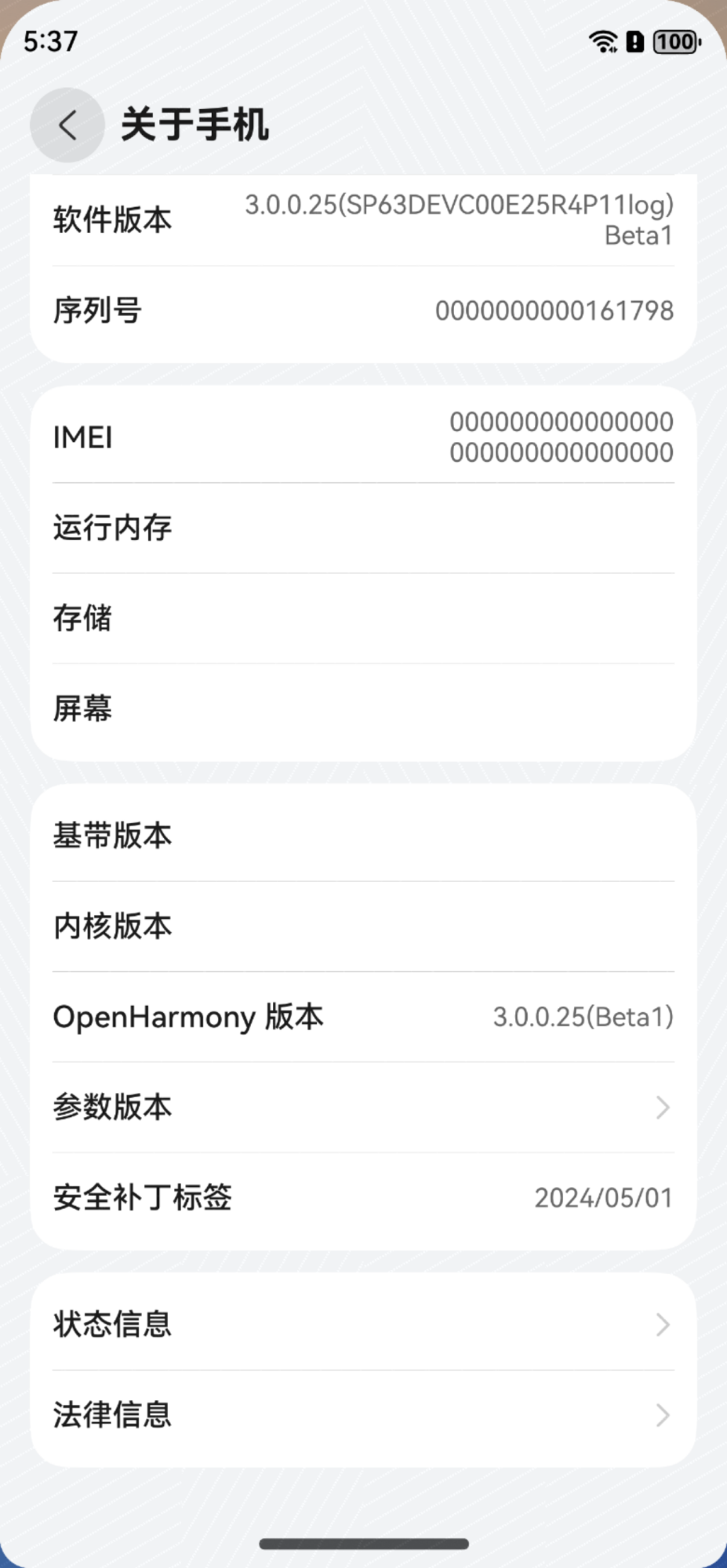Tap the version text 3.0.0.25(Beta1)
The height and width of the screenshot is (1568, 727).
click(x=582, y=1016)
